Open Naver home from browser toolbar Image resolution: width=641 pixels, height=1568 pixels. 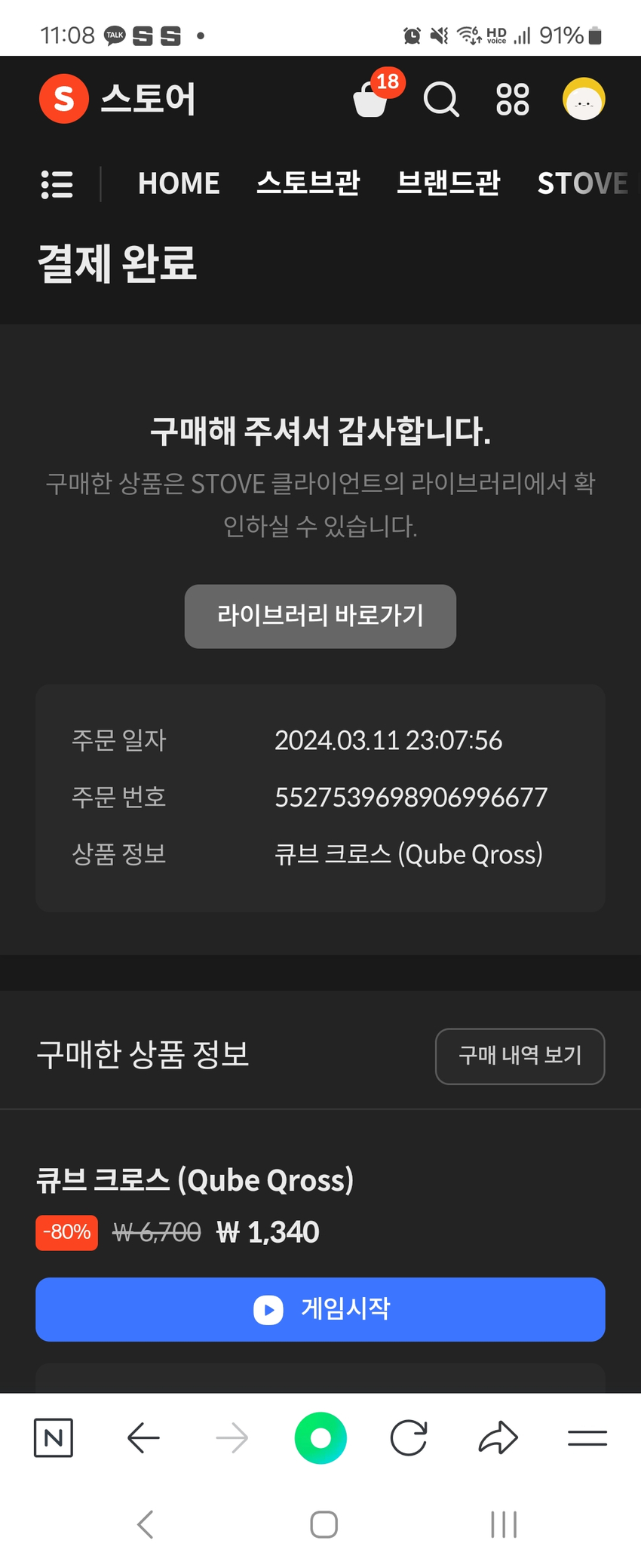pyautogui.click(x=54, y=1437)
